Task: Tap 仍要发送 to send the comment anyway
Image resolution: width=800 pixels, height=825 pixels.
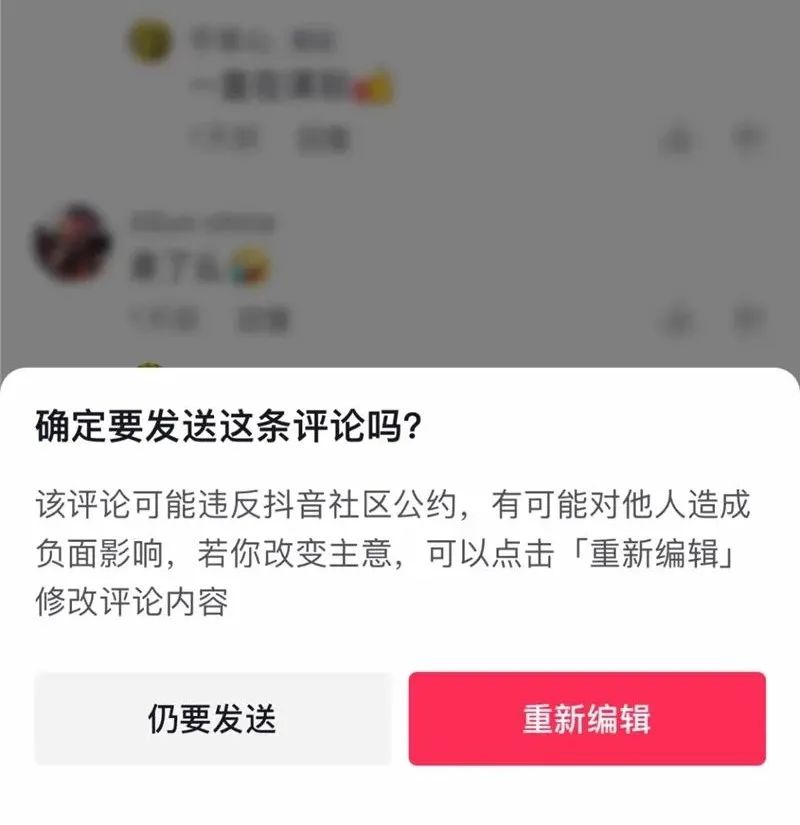Action: (x=212, y=719)
